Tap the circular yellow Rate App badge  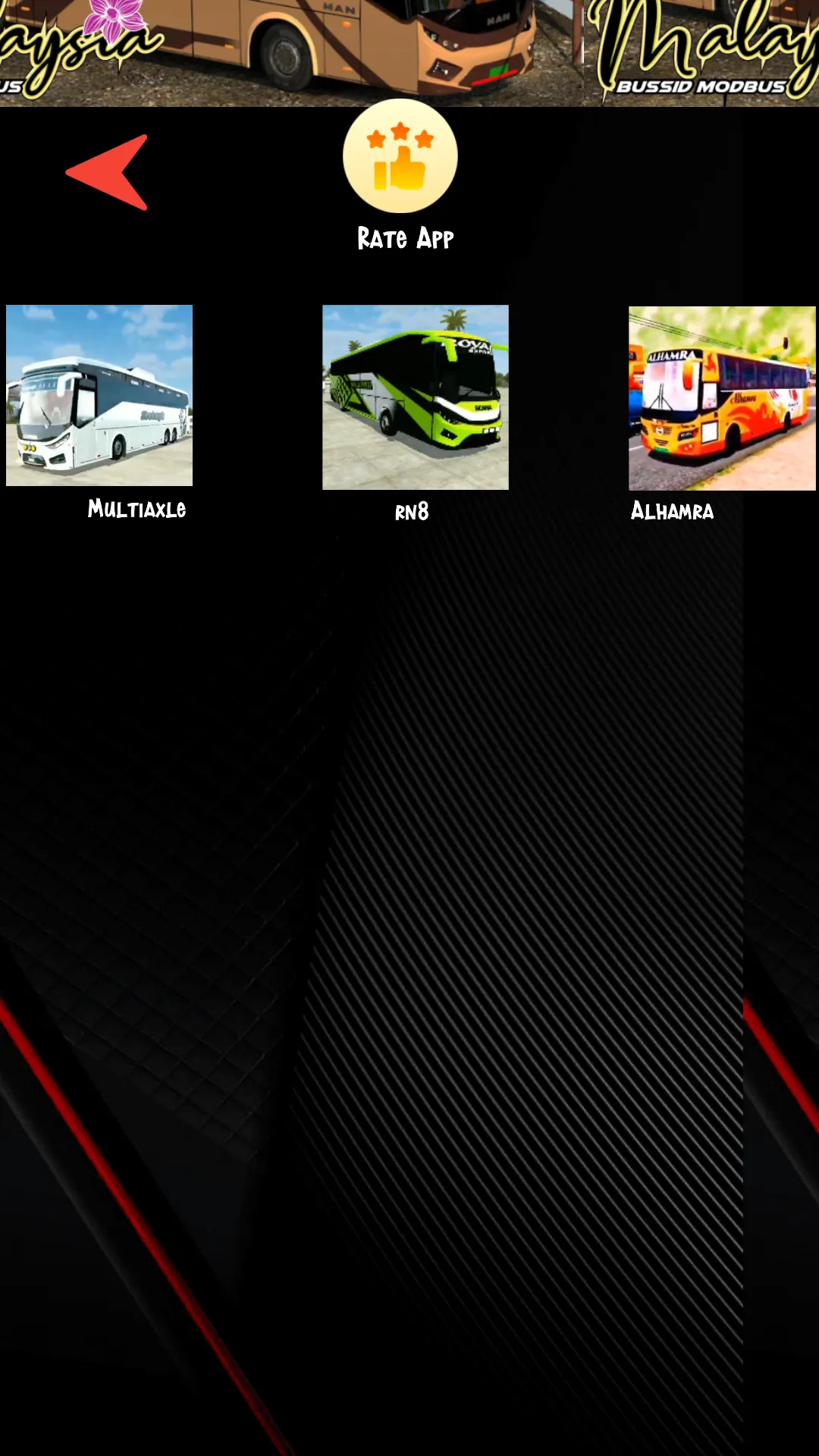(x=400, y=155)
